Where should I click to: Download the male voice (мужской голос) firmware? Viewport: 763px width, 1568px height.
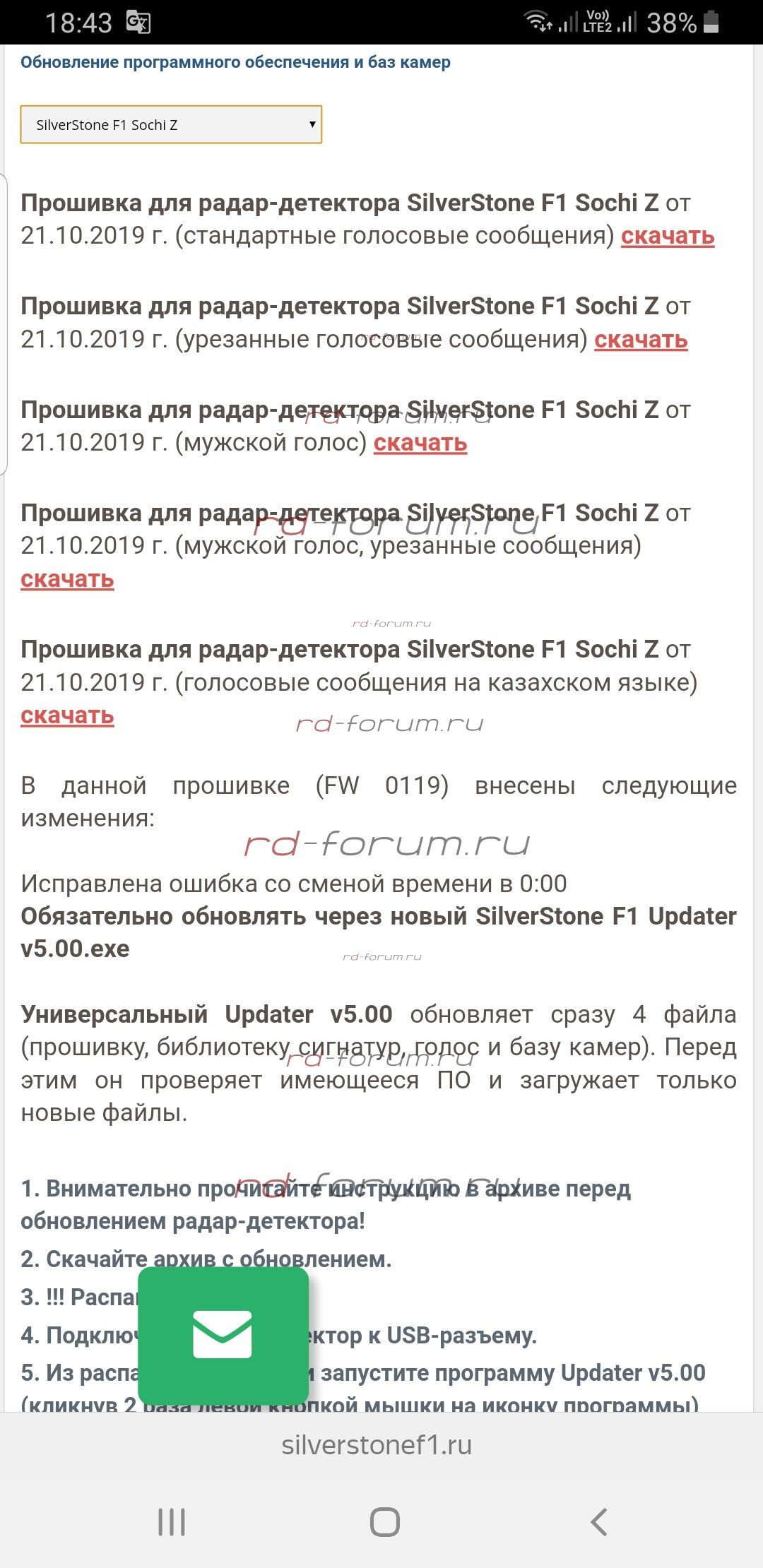pyautogui.click(x=420, y=442)
